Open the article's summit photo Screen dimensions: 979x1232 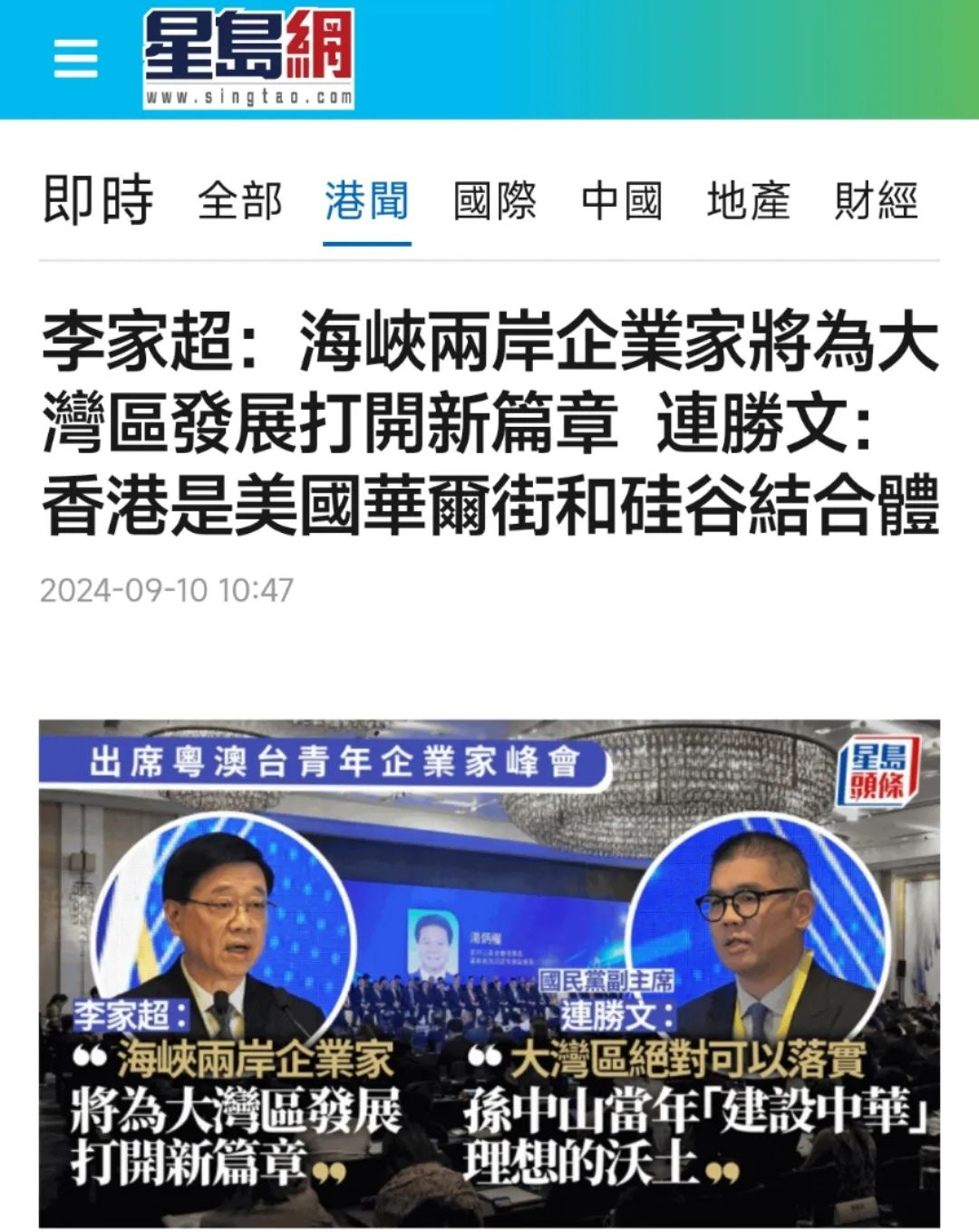click(x=489, y=975)
